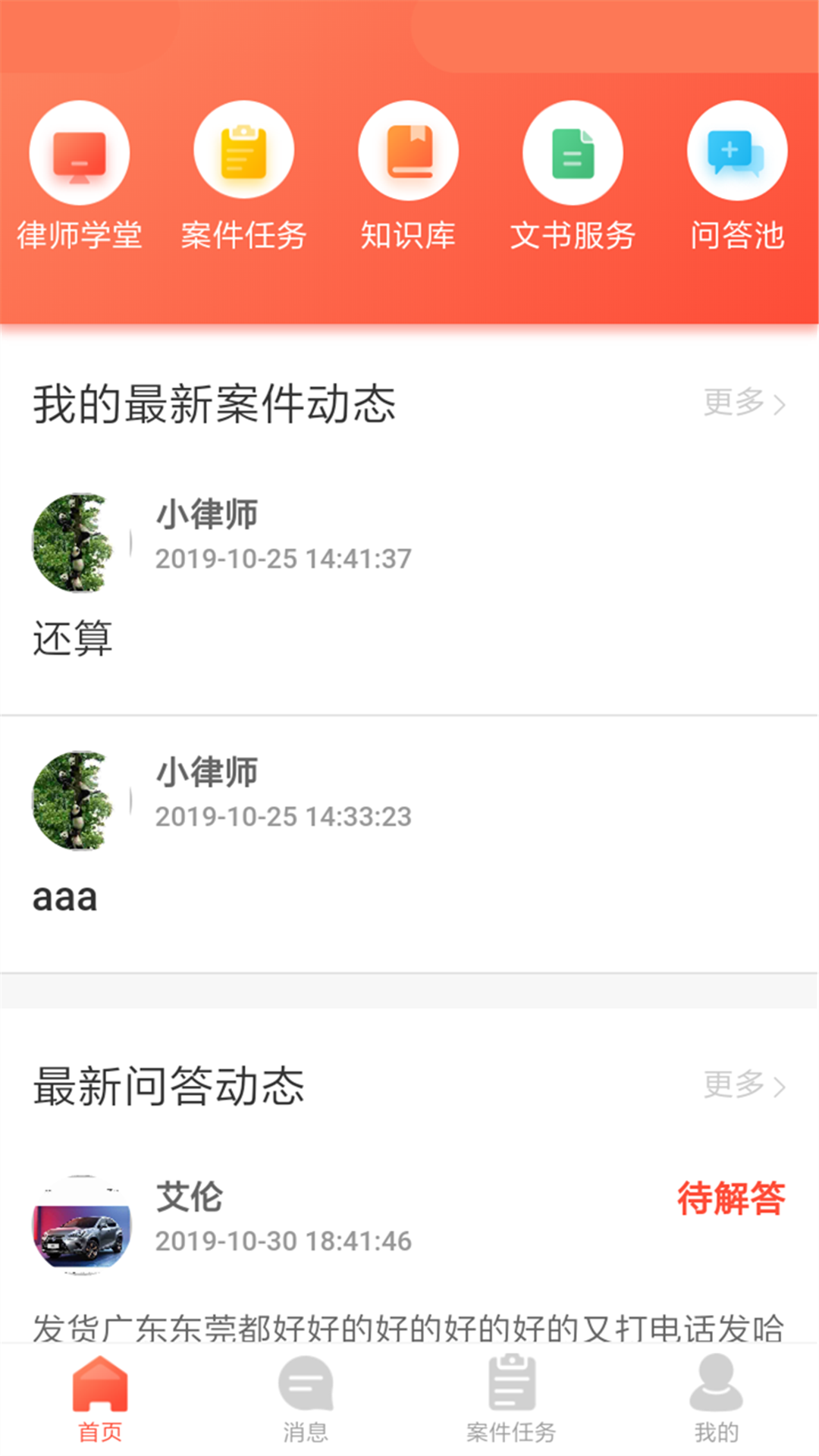The height and width of the screenshot is (1456, 819).
Task: Open the 文书服务 (Document Service) icon
Action: pyautogui.click(x=573, y=150)
